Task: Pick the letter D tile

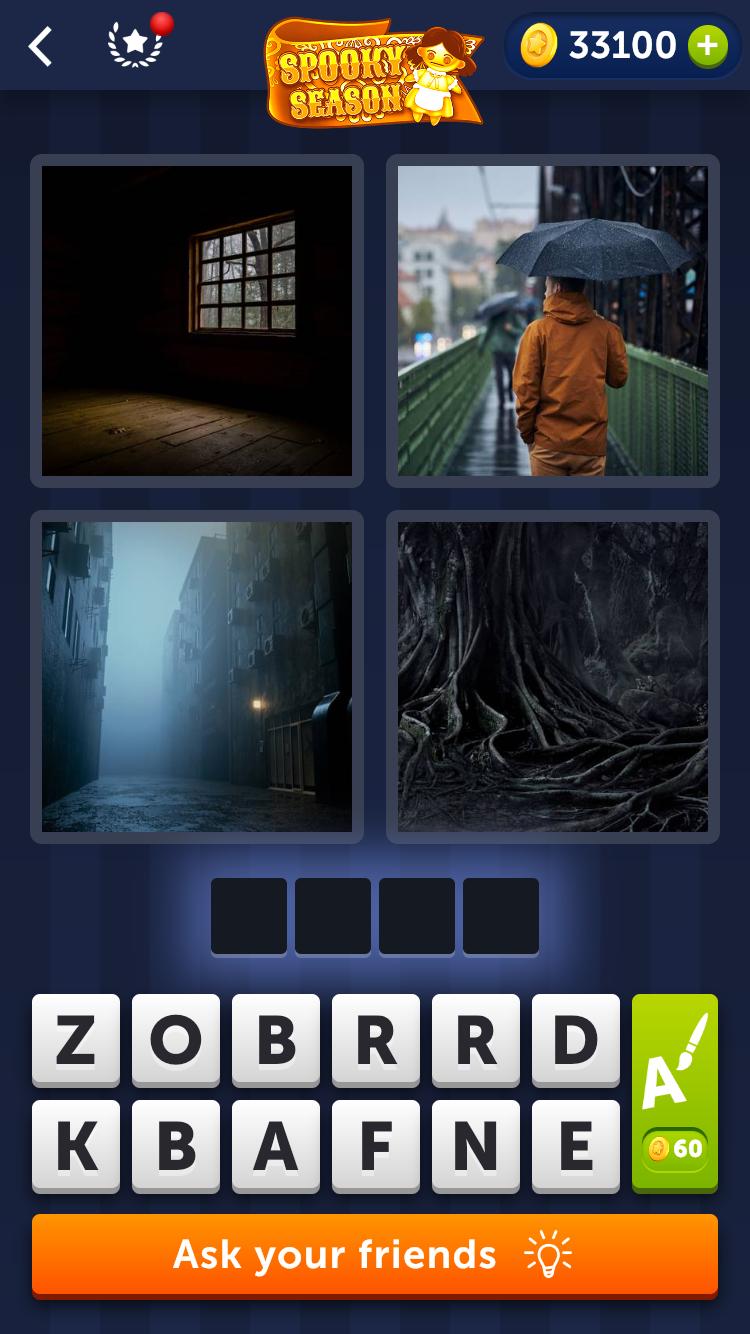Action: point(576,1040)
